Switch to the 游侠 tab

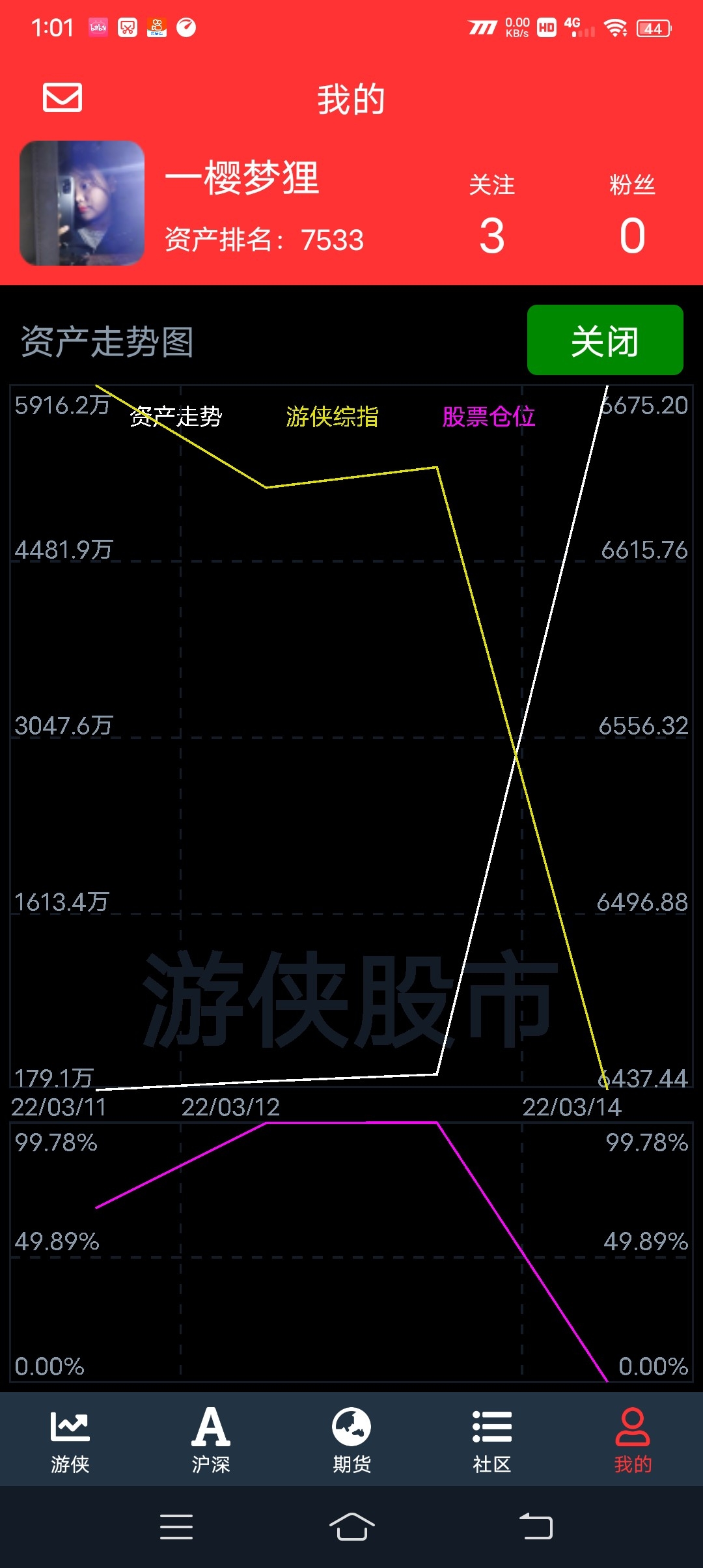tap(70, 1440)
